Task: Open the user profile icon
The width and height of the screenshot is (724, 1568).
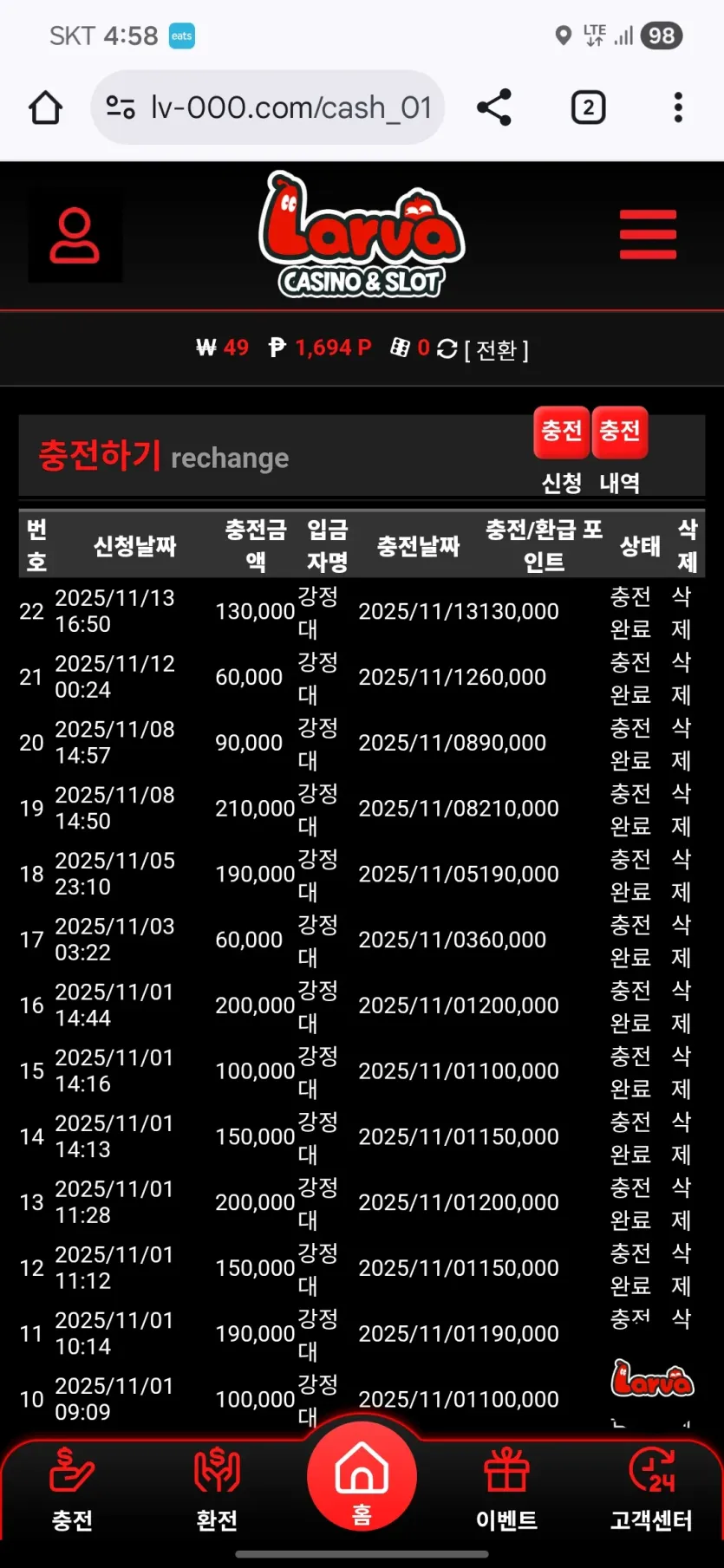Action: [75, 235]
